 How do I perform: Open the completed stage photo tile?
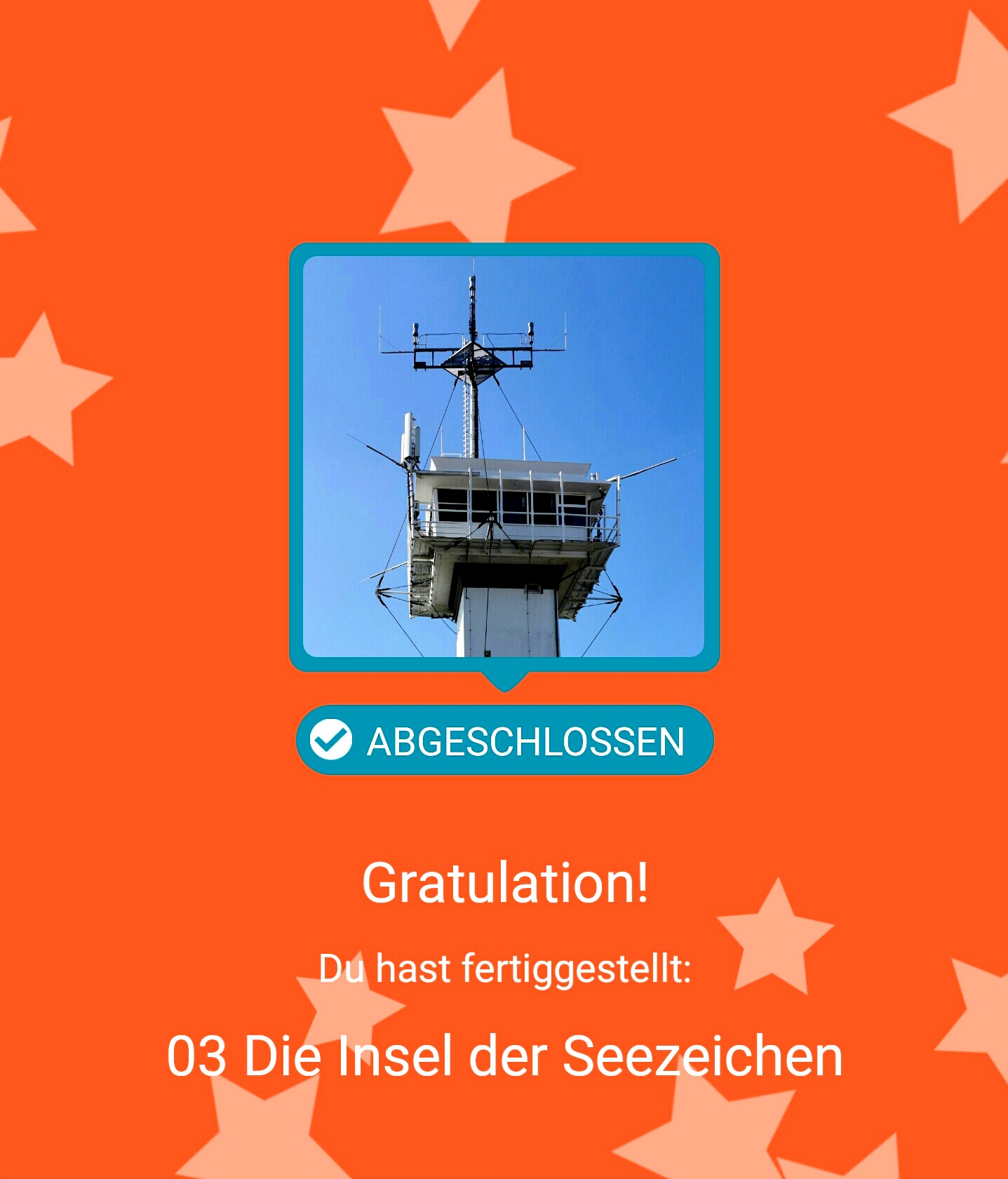coord(504,457)
